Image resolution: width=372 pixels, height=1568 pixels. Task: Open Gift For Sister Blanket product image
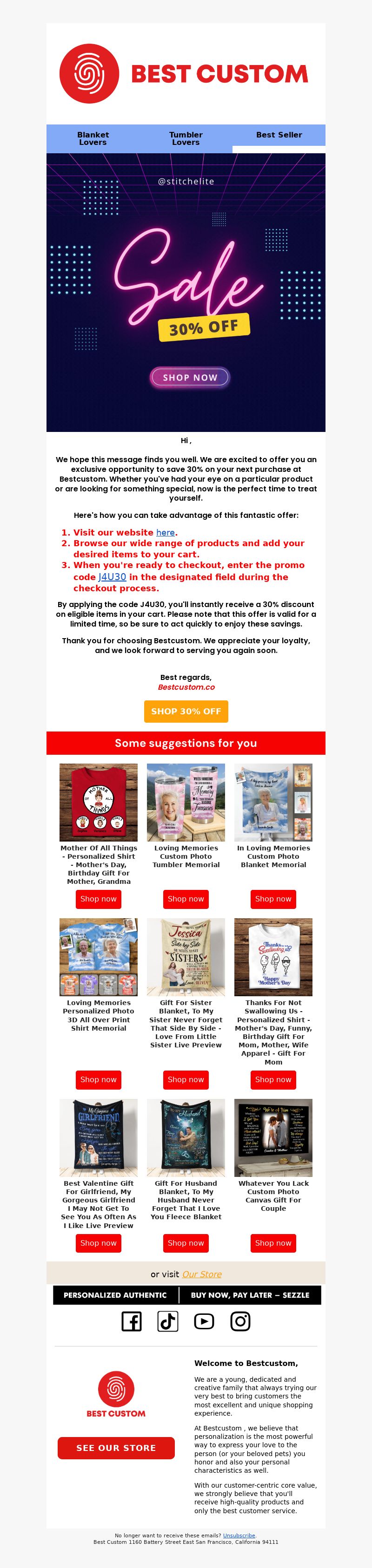pyautogui.click(x=186, y=957)
